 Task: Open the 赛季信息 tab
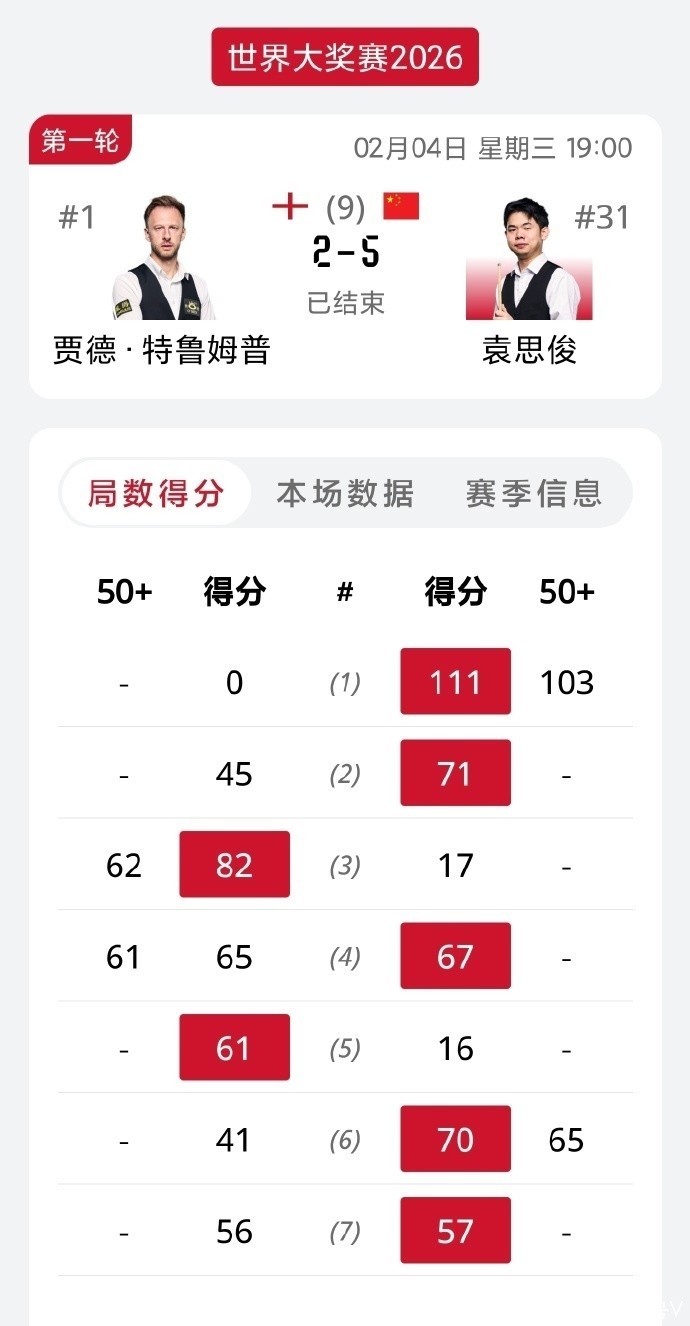(x=534, y=493)
